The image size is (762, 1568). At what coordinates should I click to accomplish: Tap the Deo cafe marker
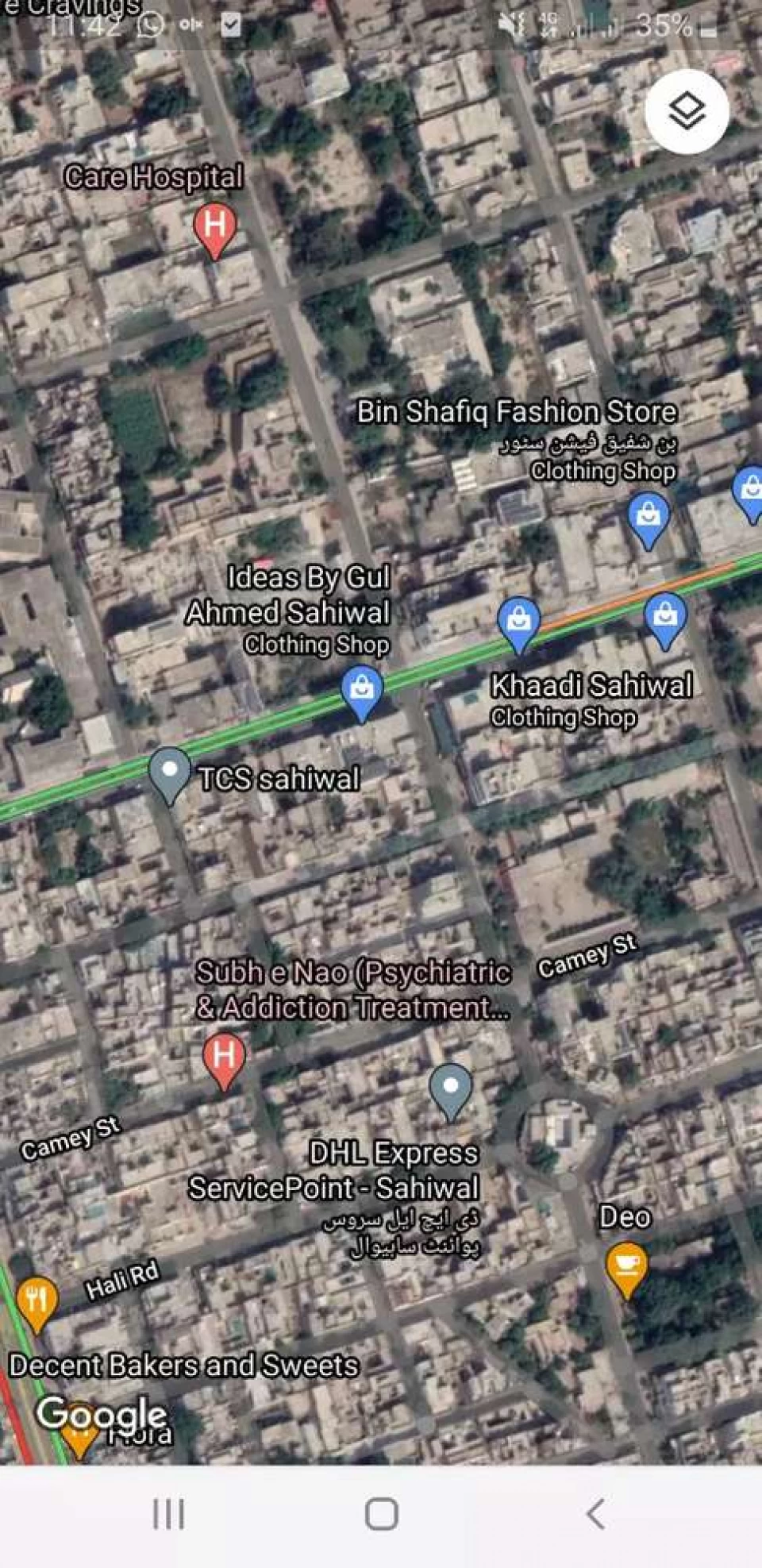tap(626, 1265)
